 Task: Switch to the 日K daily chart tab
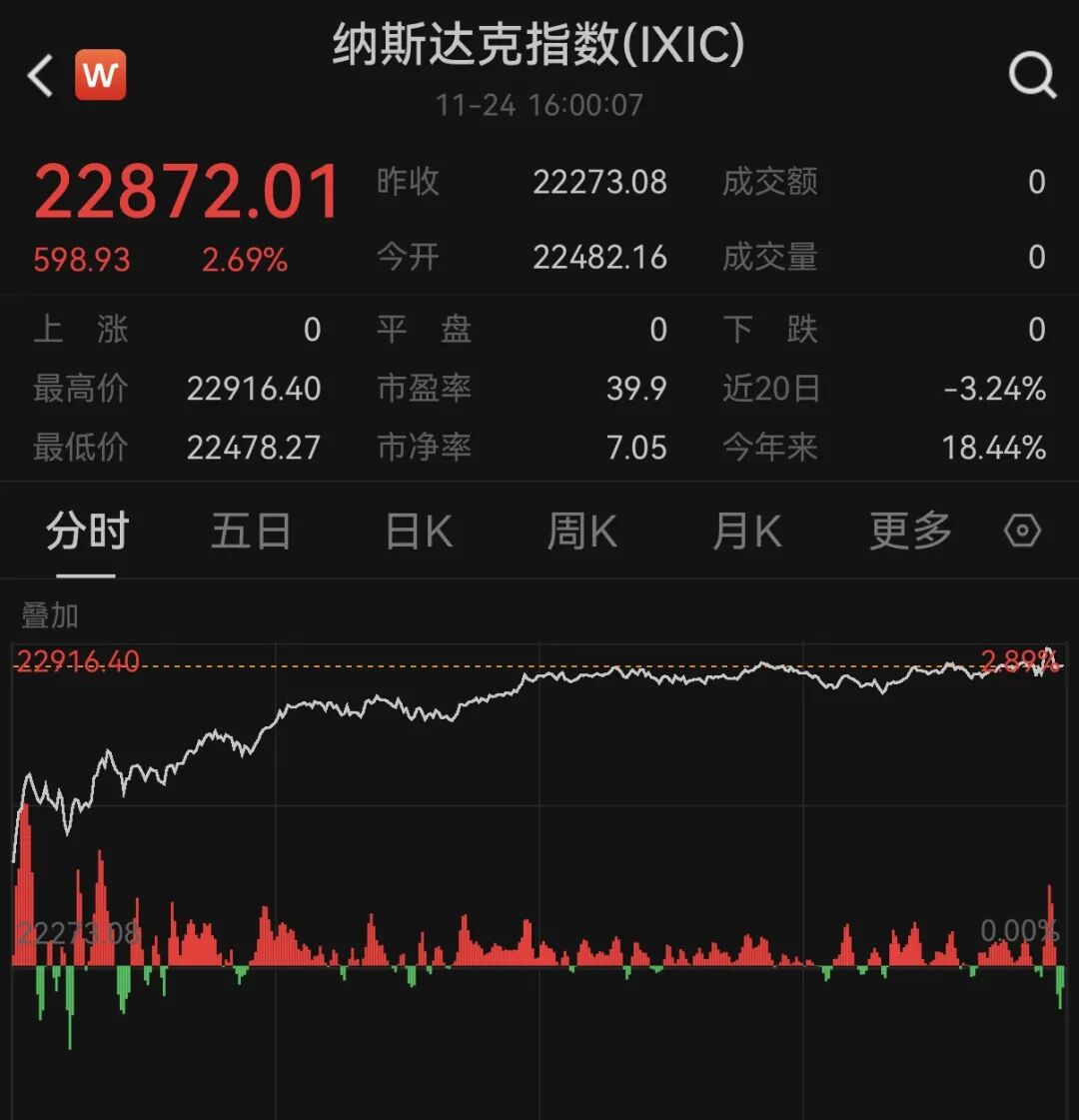point(418,533)
